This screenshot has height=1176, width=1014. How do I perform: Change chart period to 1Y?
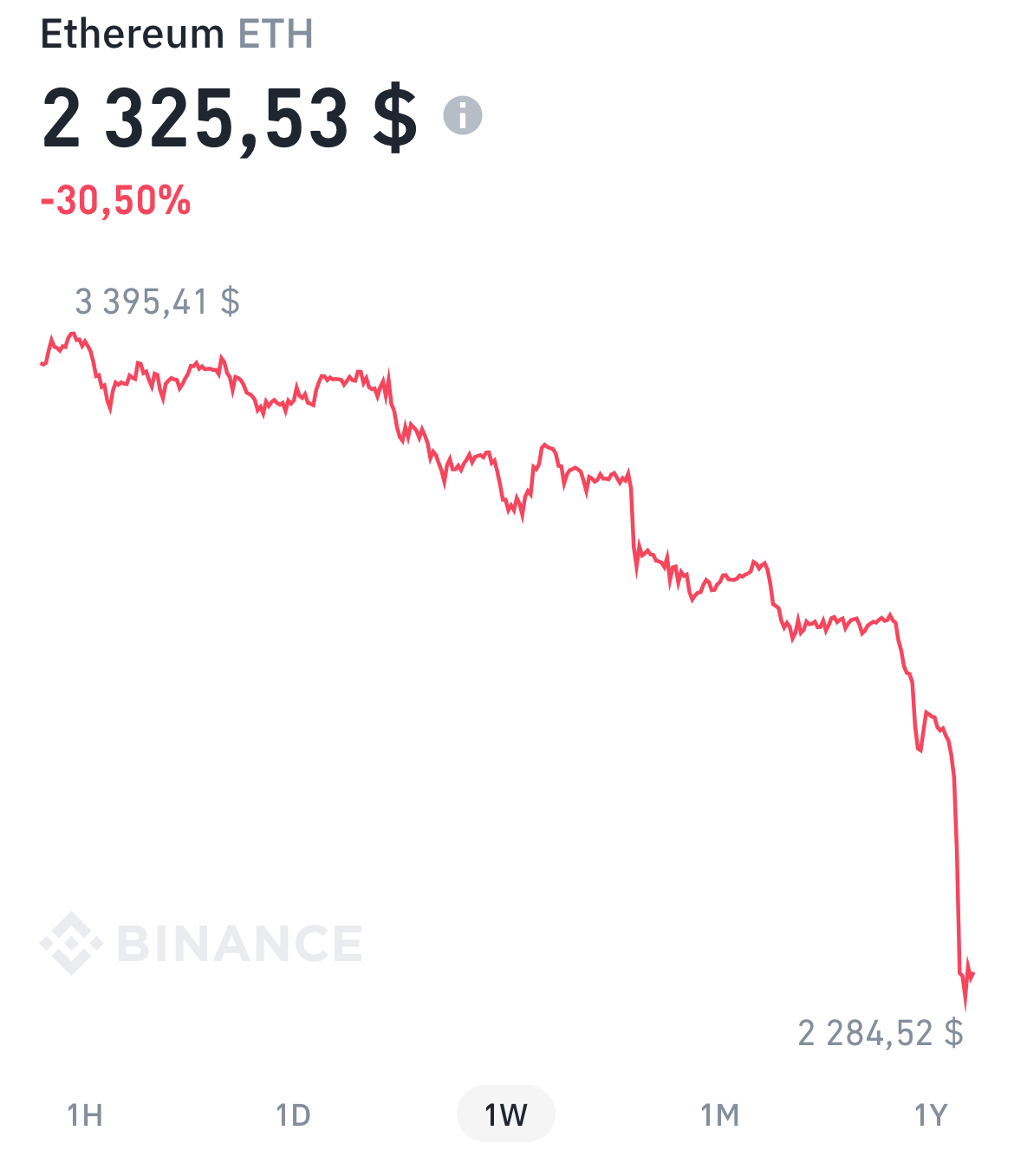click(932, 1114)
